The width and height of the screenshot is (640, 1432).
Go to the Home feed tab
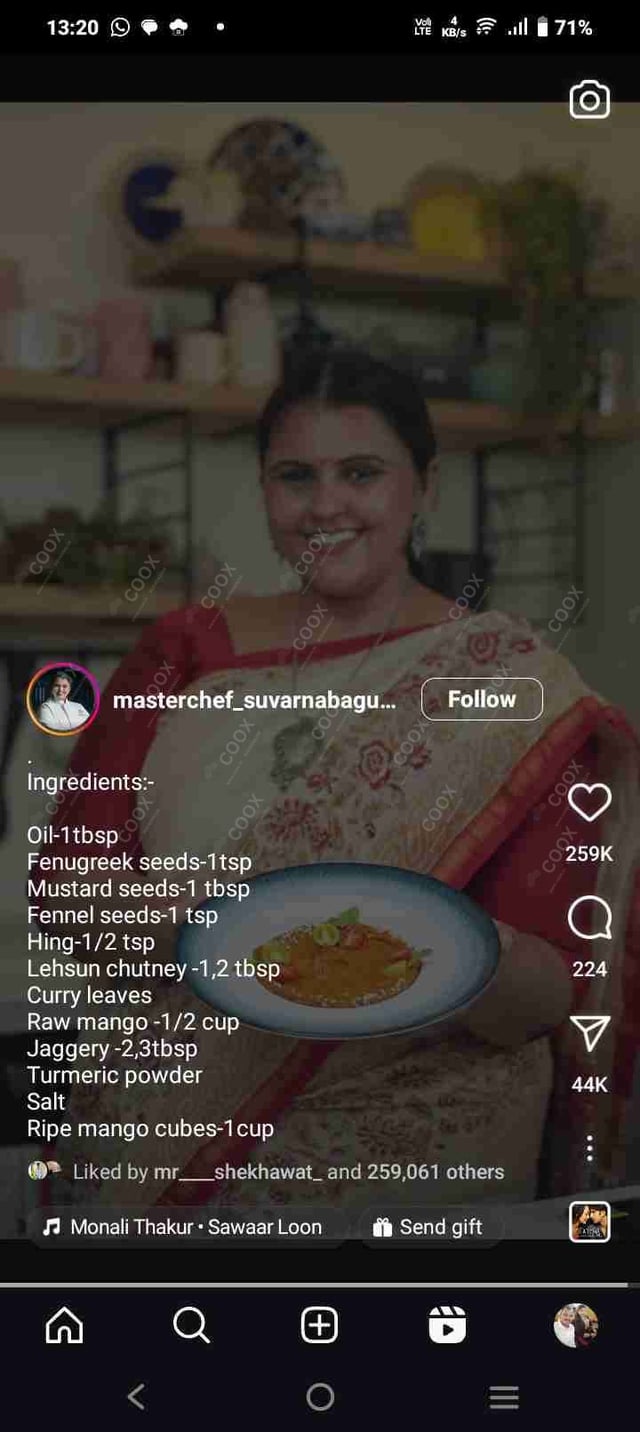tap(65, 1326)
